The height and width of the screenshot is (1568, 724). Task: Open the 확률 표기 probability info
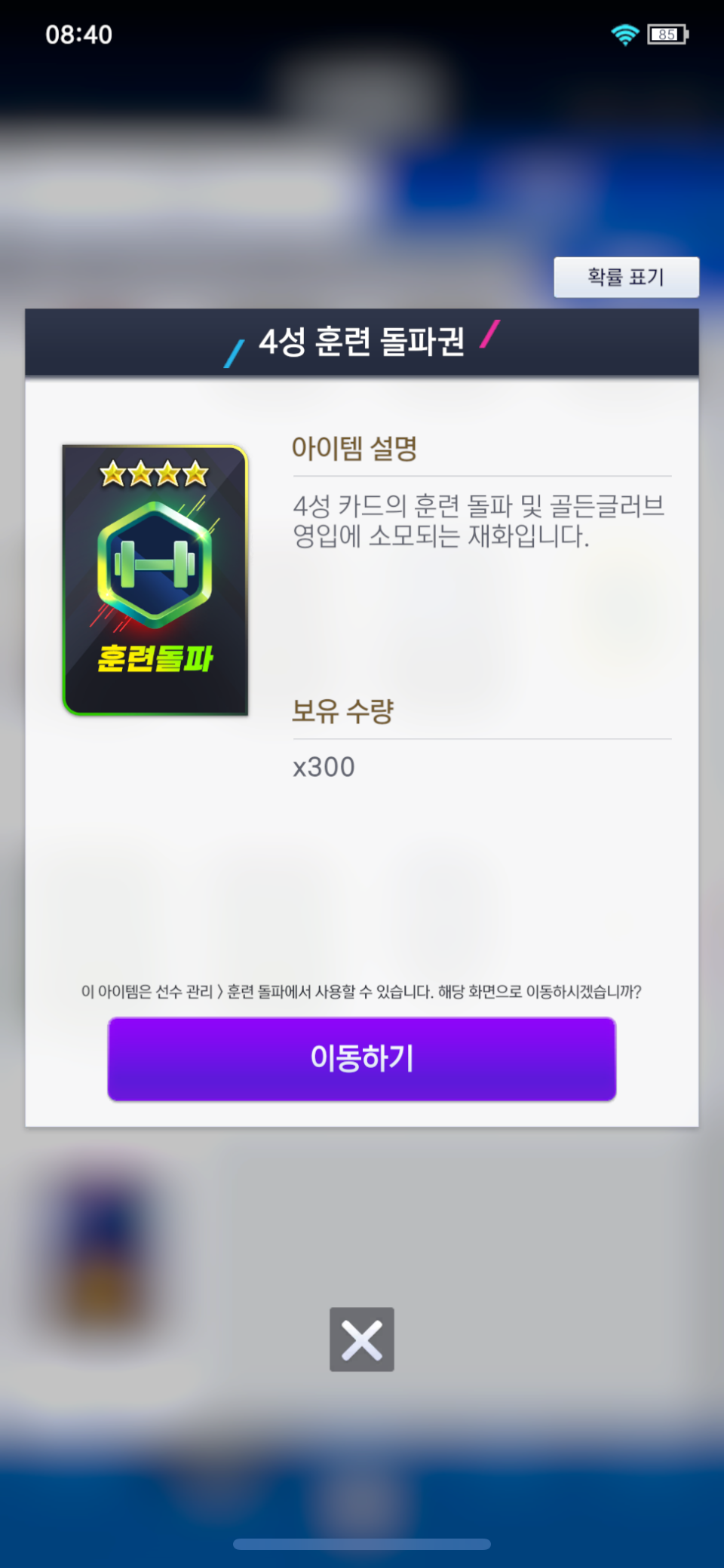[x=626, y=277]
